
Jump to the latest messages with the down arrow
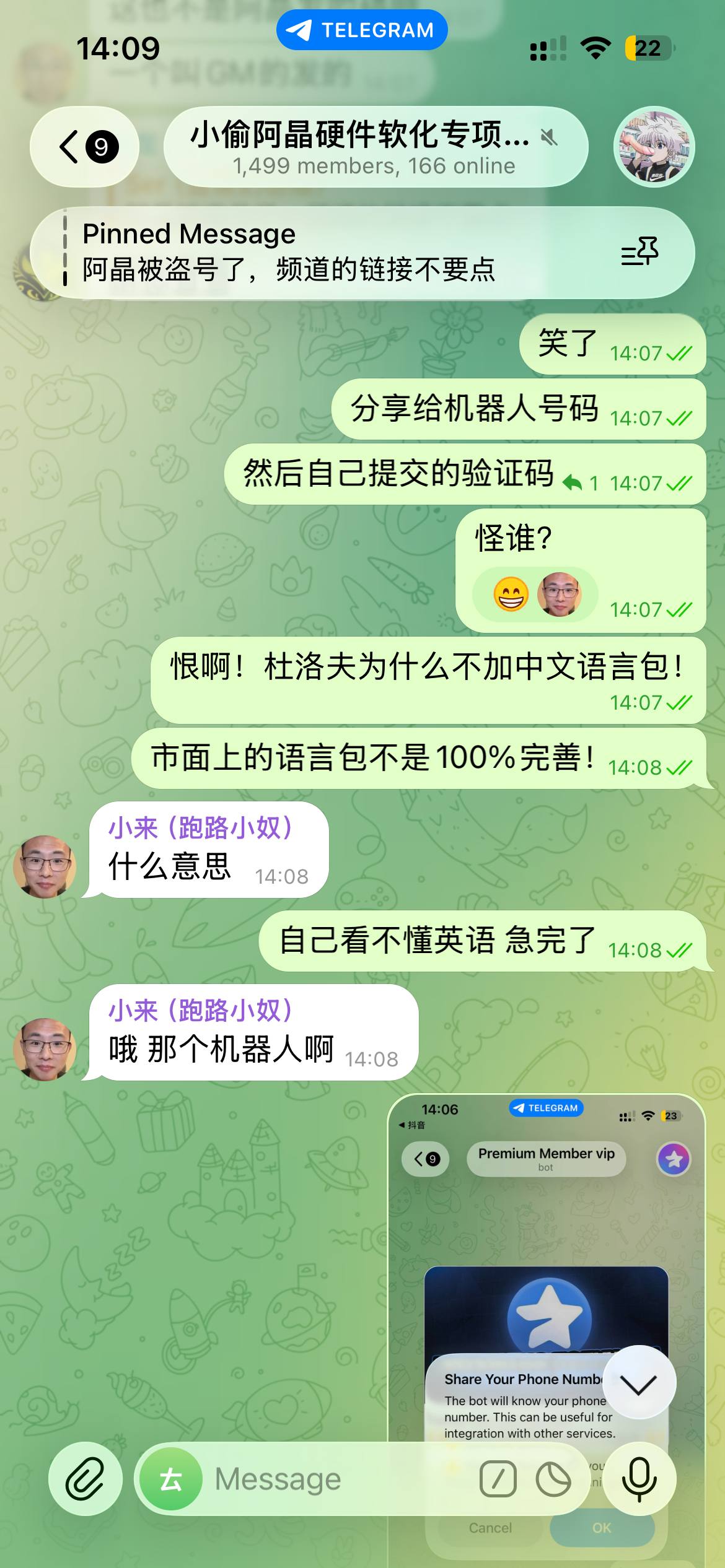pos(639,1382)
